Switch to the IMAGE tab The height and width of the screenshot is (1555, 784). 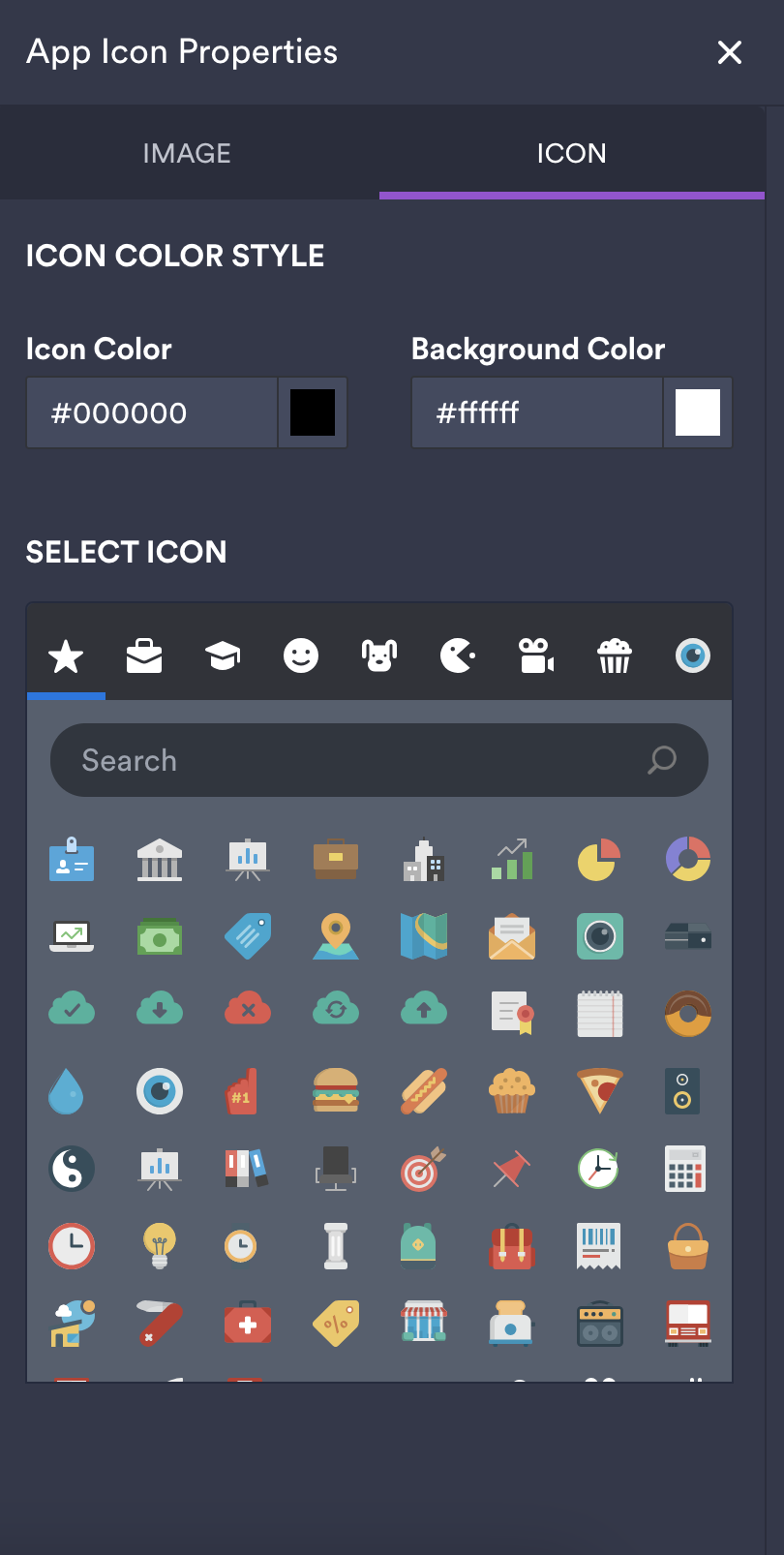(187, 153)
